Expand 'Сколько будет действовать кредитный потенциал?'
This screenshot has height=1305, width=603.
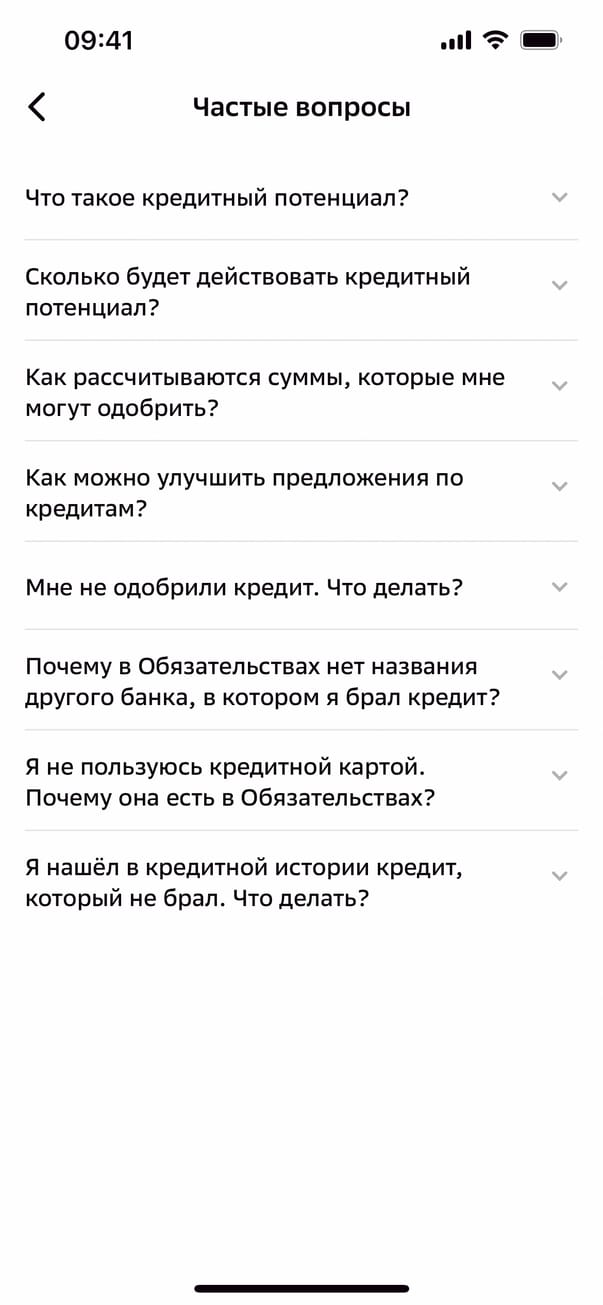pyautogui.click(x=300, y=291)
